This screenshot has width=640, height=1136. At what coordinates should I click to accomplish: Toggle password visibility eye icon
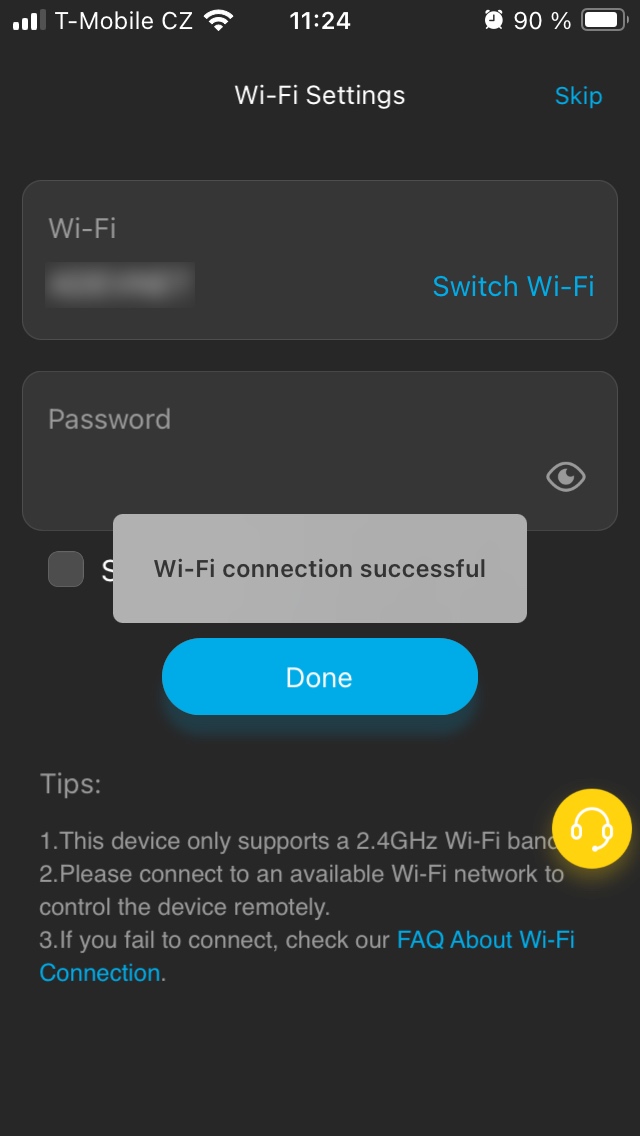pyautogui.click(x=566, y=477)
